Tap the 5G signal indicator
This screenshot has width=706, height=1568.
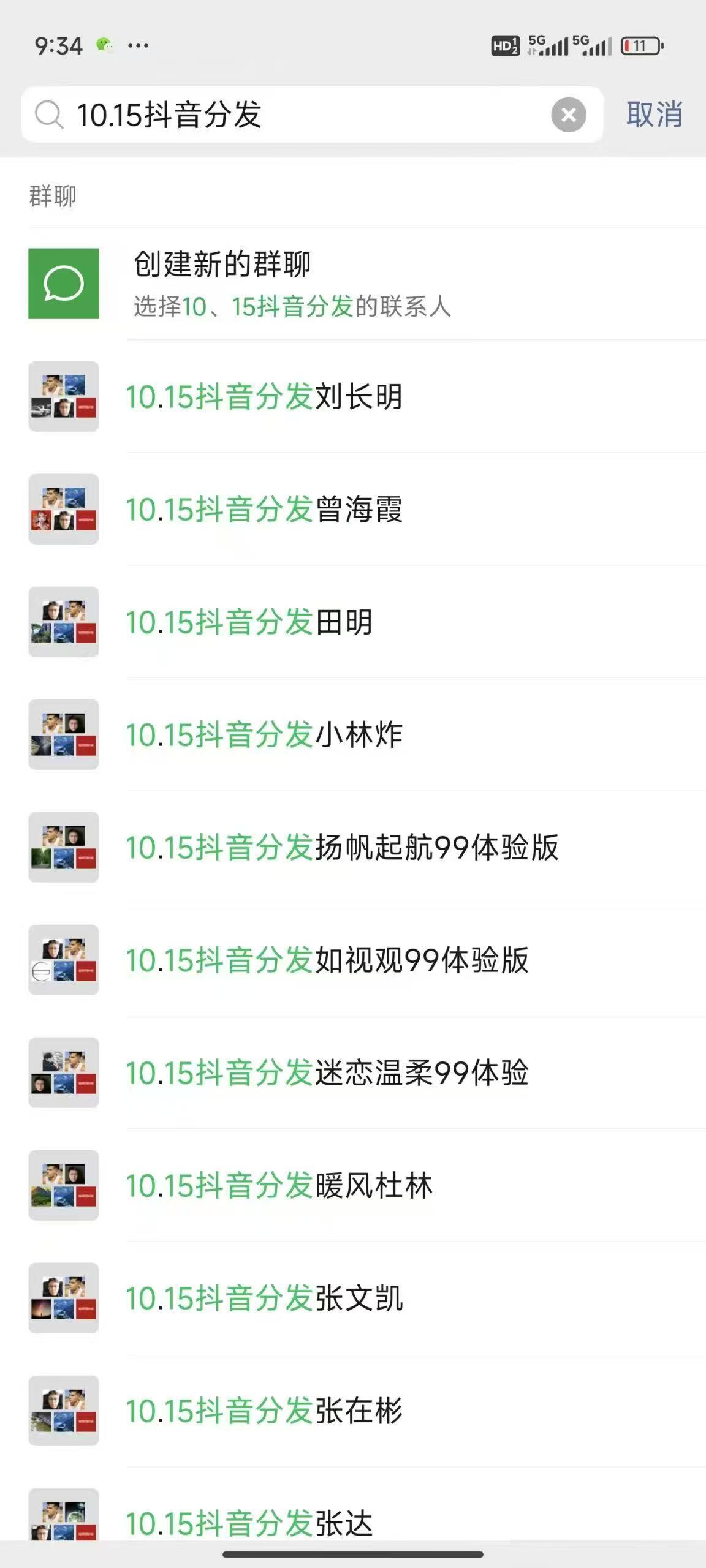(x=545, y=44)
